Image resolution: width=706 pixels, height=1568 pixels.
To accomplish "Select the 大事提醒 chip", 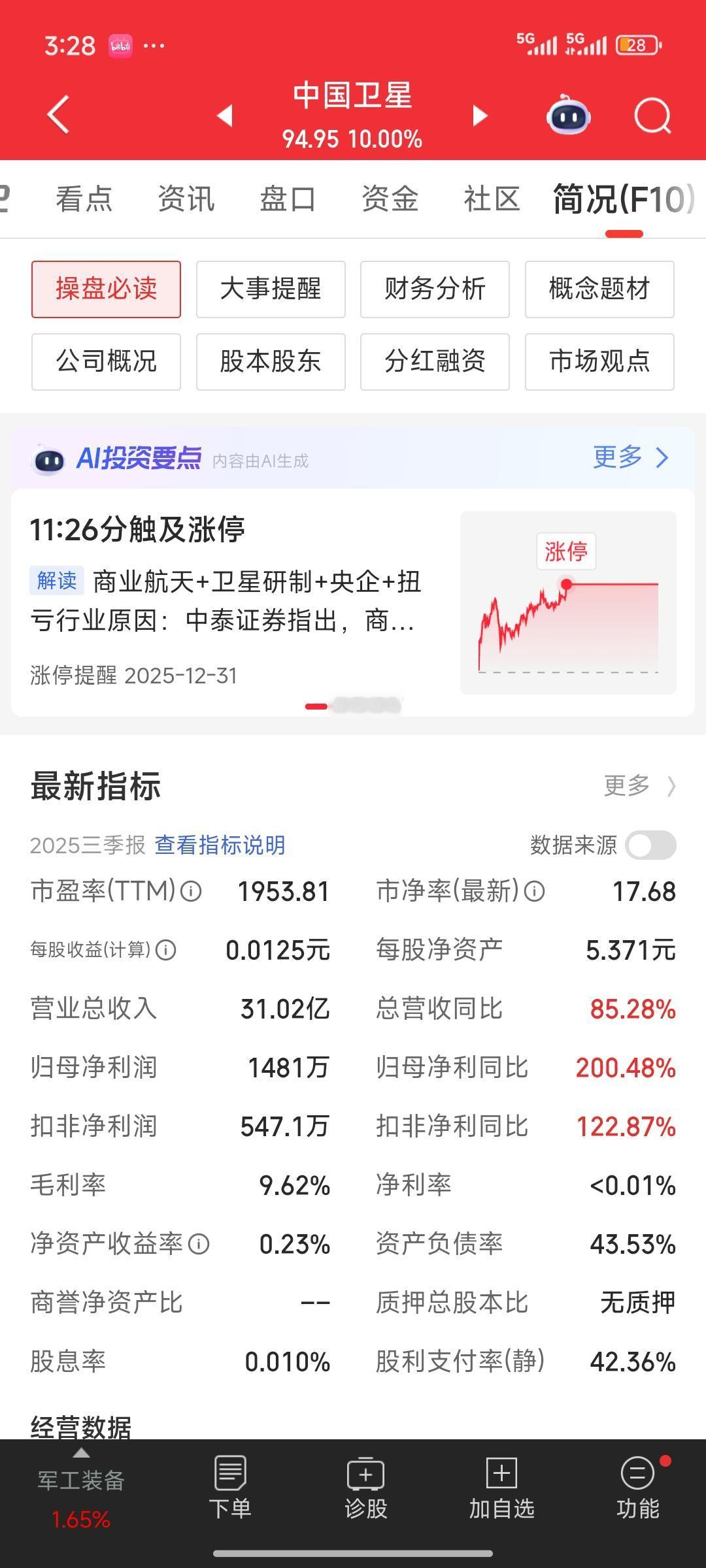I will coord(271,289).
